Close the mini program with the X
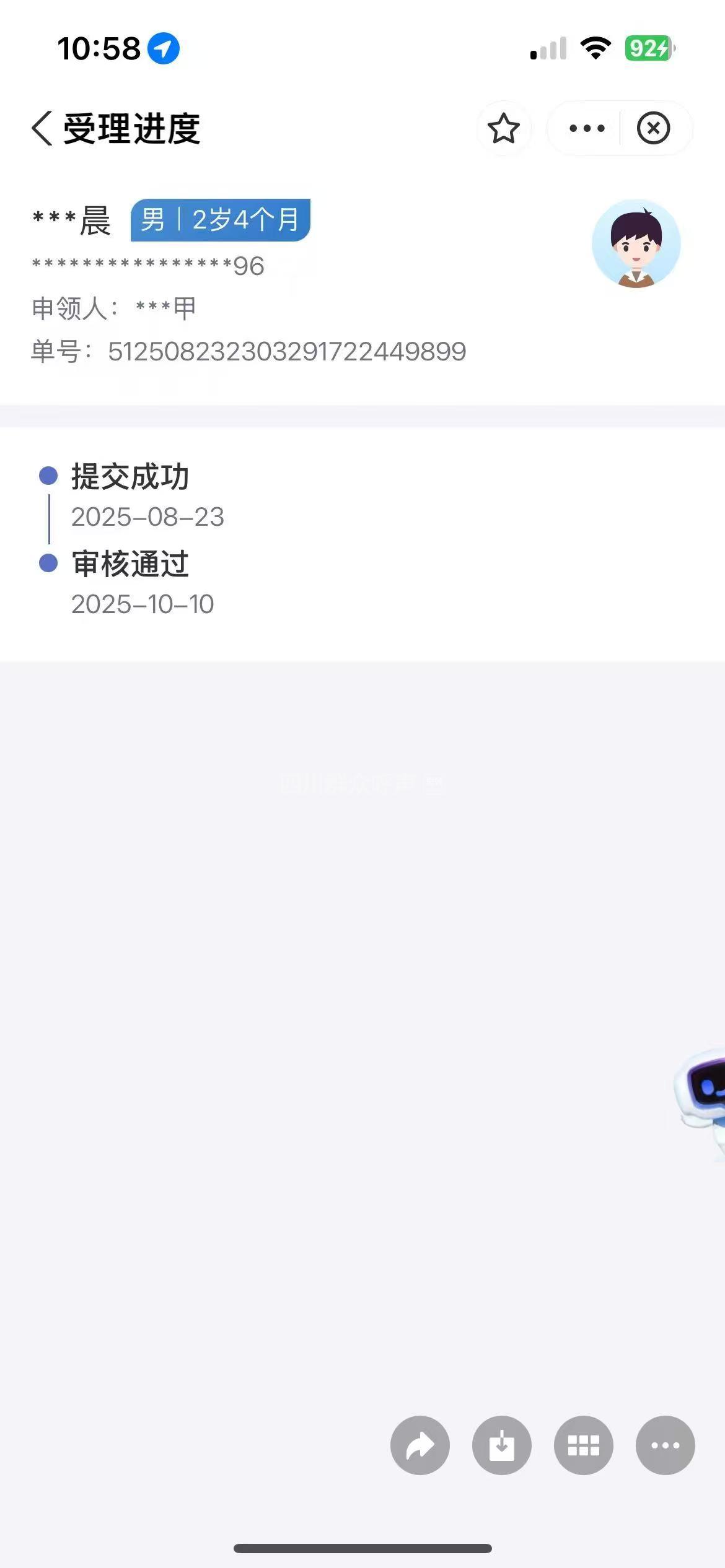The height and width of the screenshot is (1568, 725). click(653, 128)
